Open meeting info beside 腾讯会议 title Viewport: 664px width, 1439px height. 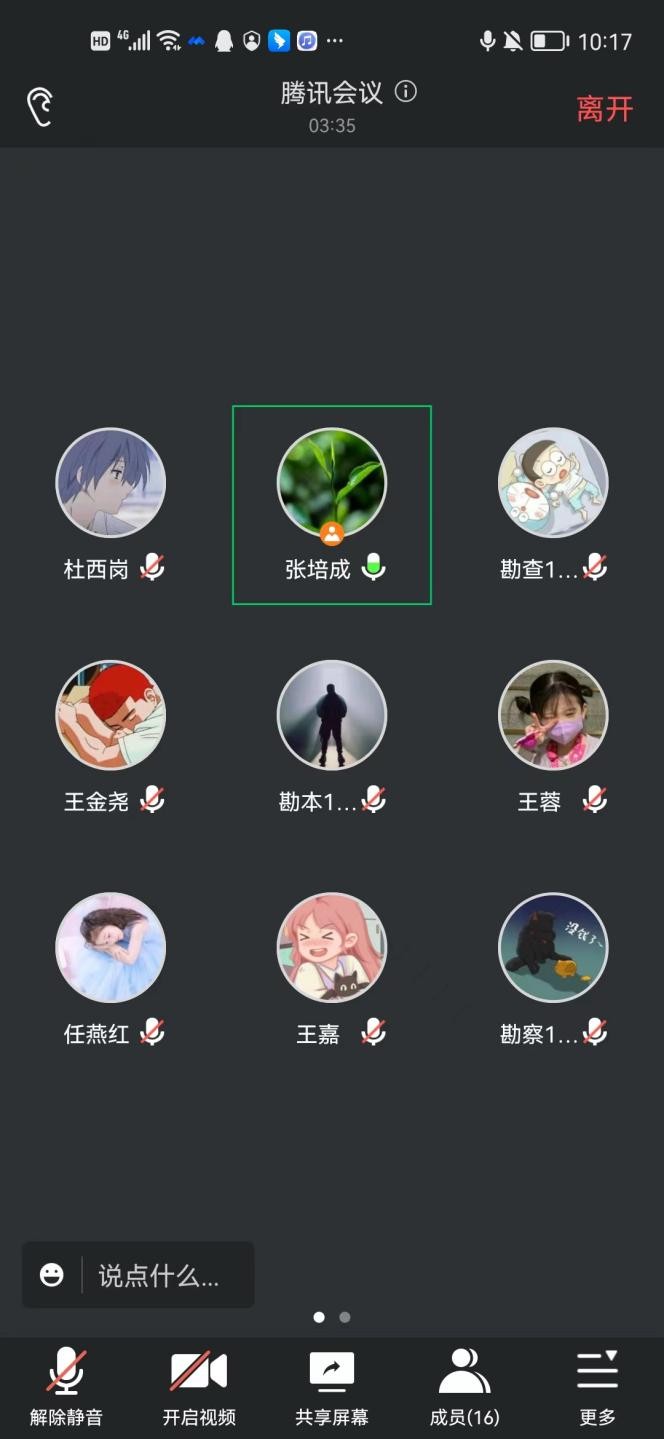406,92
